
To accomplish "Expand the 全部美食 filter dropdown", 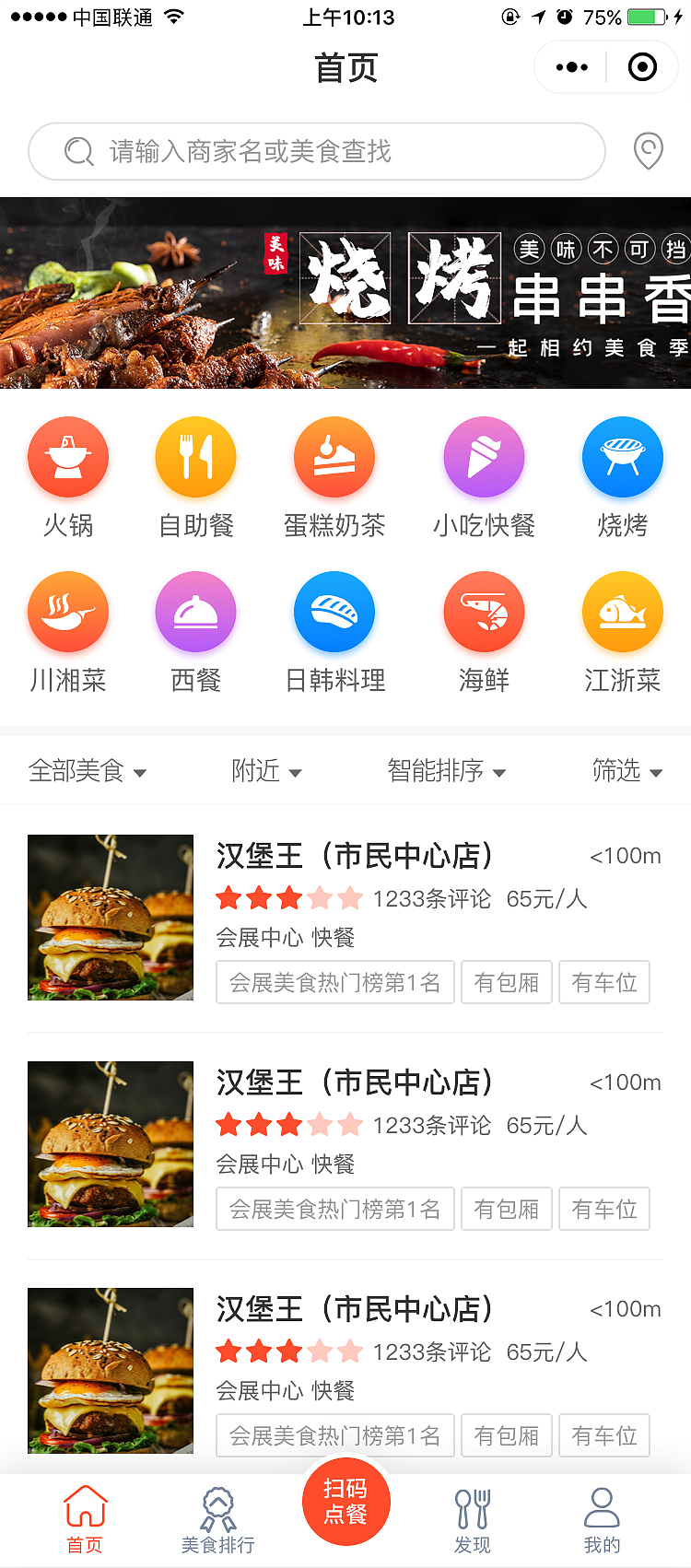I will pyautogui.click(x=88, y=771).
